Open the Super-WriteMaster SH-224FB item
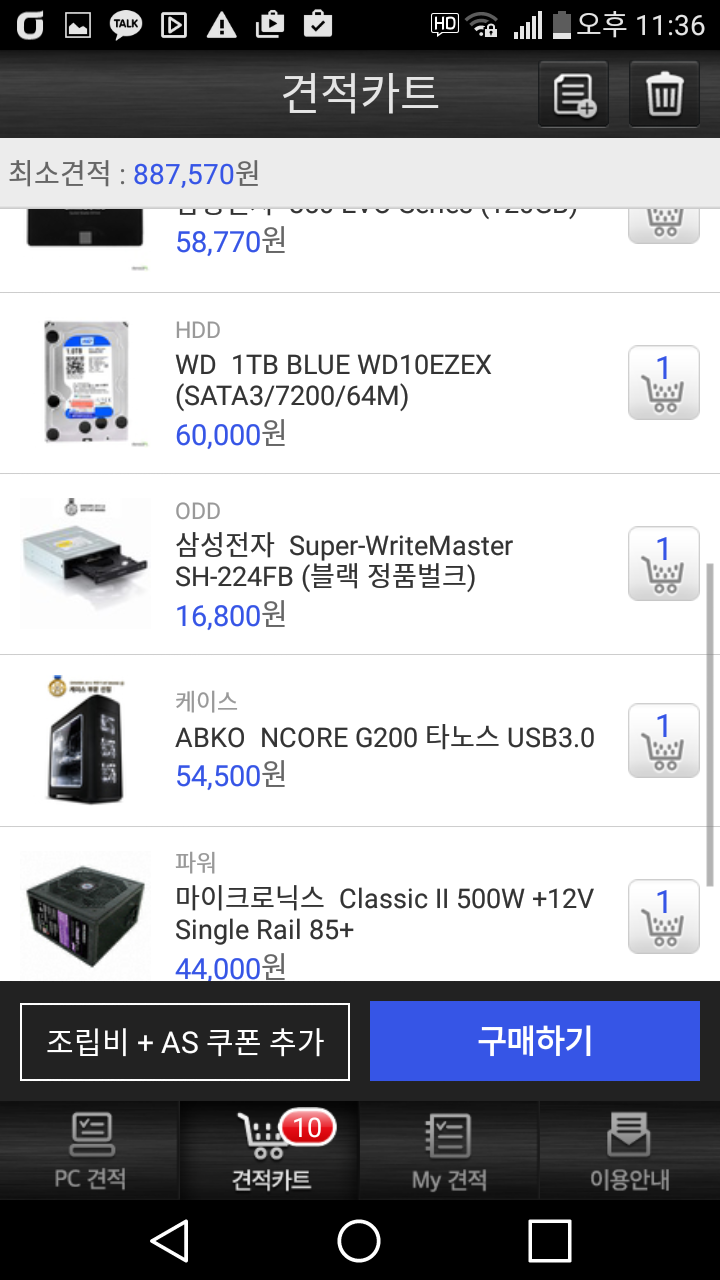 (x=344, y=562)
